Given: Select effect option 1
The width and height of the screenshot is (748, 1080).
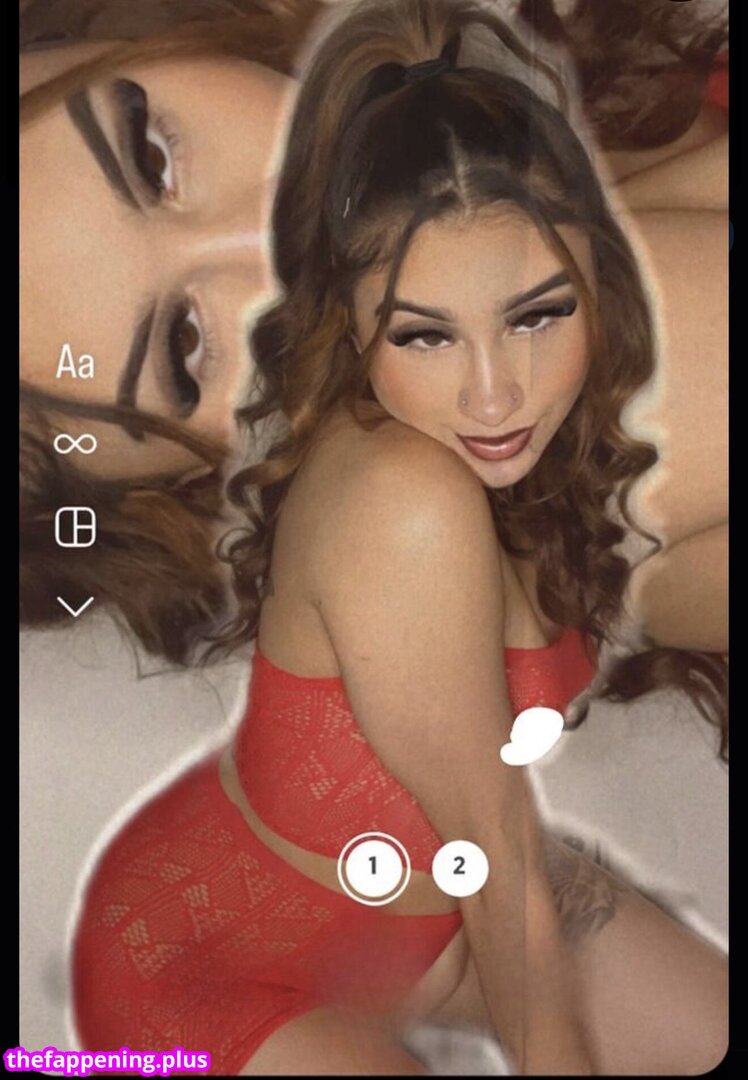Looking at the screenshot, I should pos(373,866).
